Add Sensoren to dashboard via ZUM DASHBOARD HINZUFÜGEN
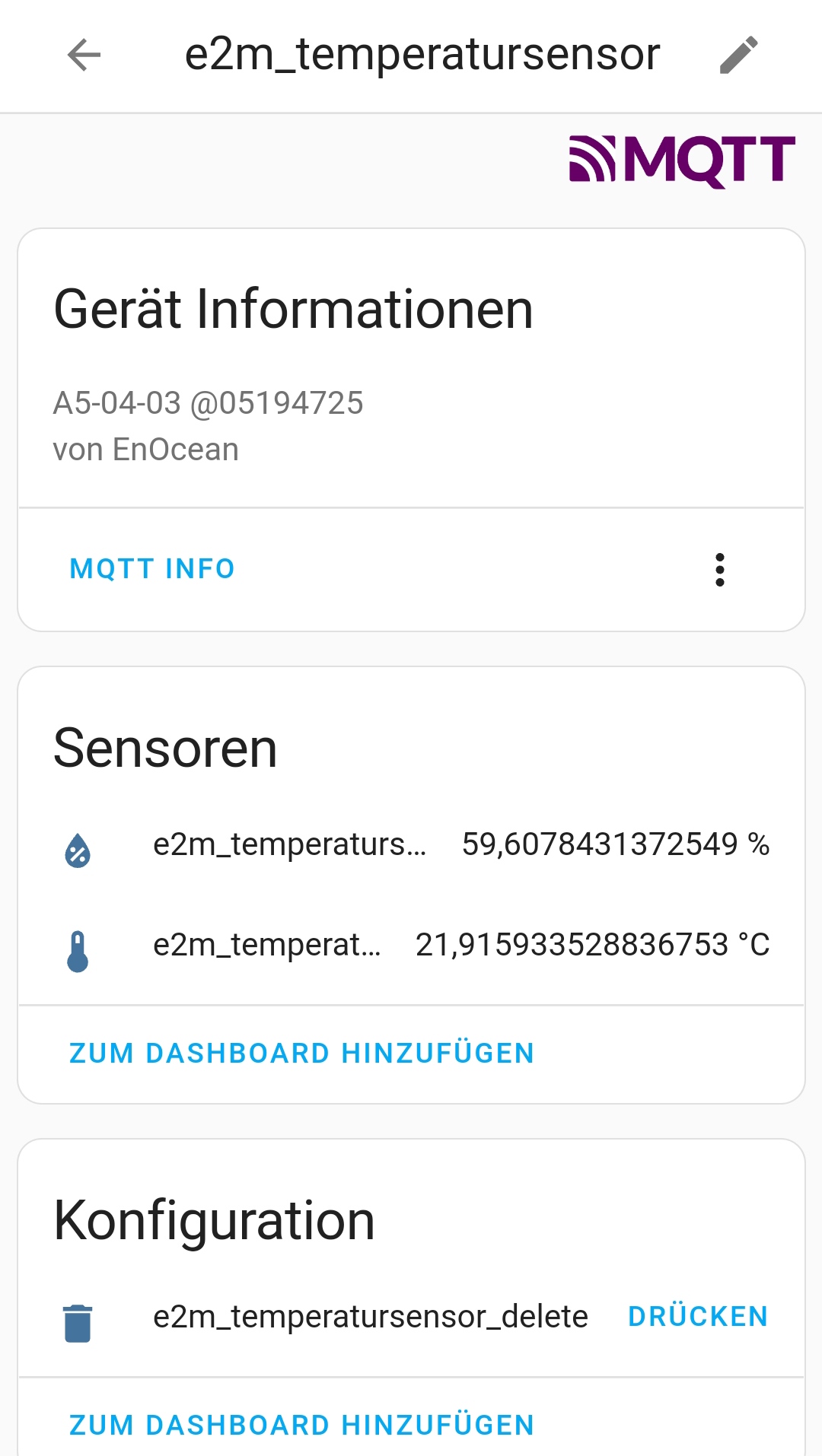Image resolution: width=822 pixels, height=1456 pixels. point(301,1054)
